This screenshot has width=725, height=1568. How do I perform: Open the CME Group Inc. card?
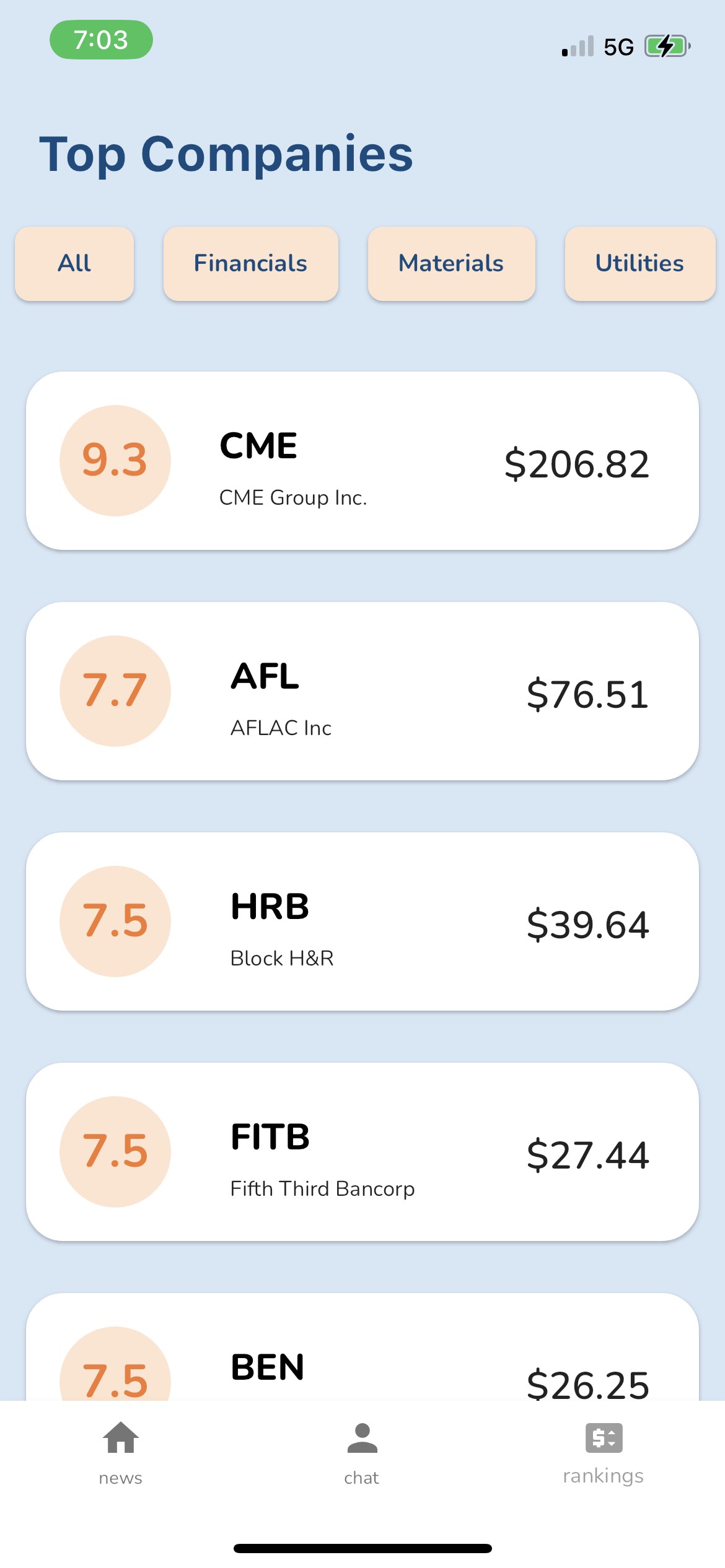tap(362, 461)
